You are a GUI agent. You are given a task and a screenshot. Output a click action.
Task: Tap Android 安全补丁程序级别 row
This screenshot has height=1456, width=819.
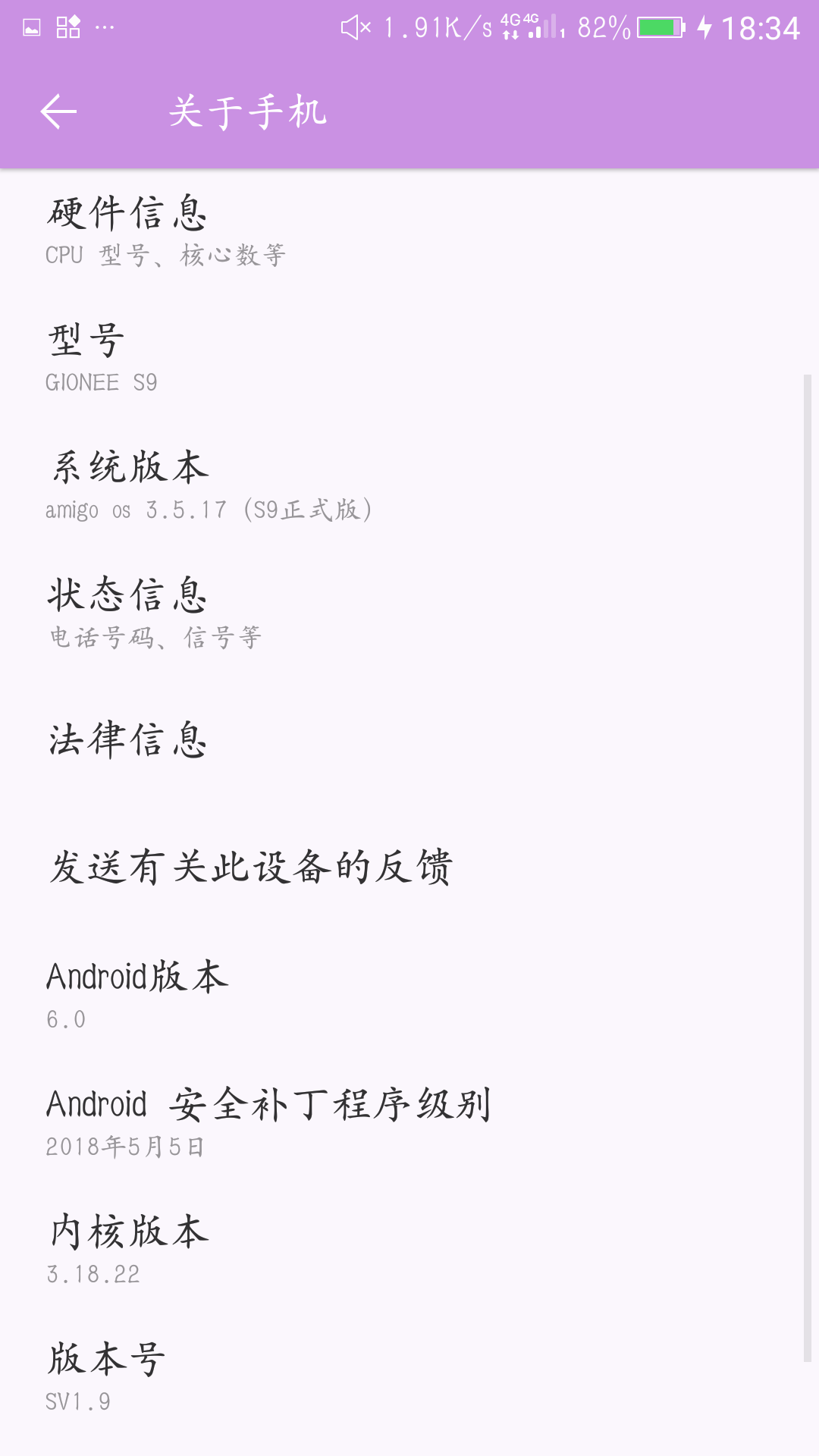[409, 1124]
